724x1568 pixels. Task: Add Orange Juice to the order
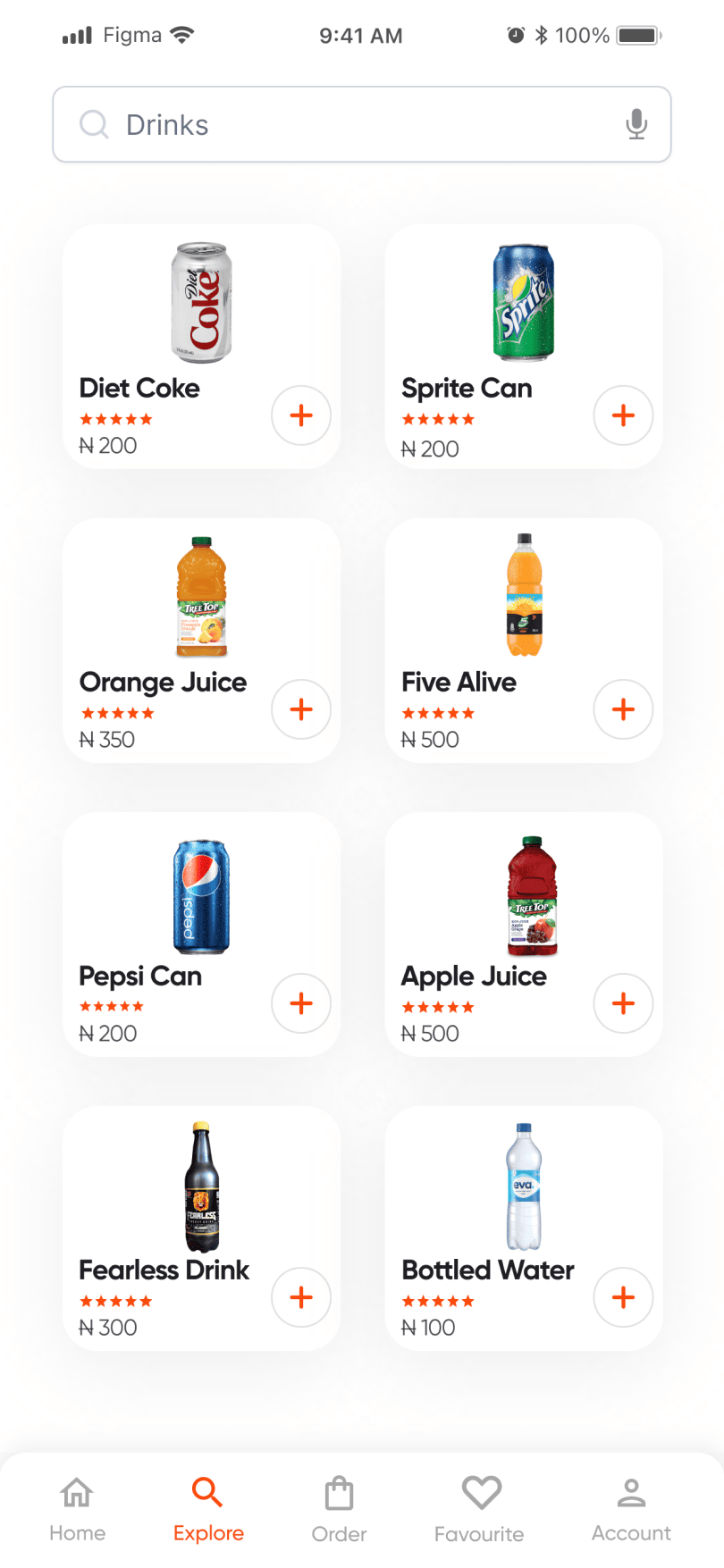point(301,709)
